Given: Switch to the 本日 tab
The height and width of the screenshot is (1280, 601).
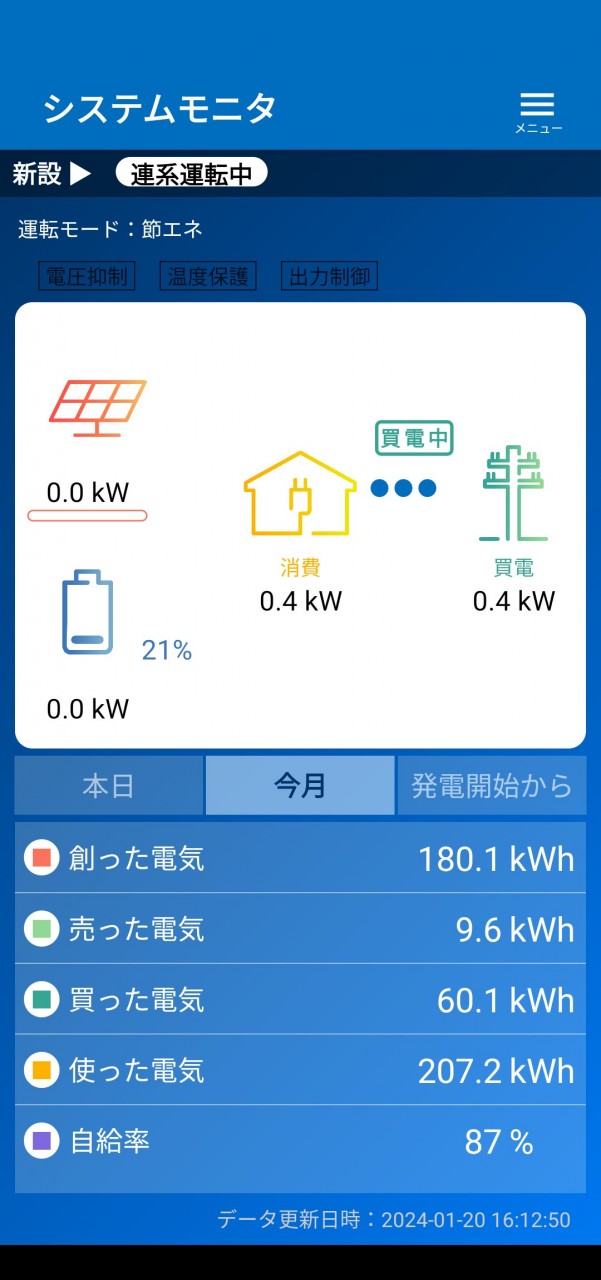Looking at the screenshot, I should (108, 786).
